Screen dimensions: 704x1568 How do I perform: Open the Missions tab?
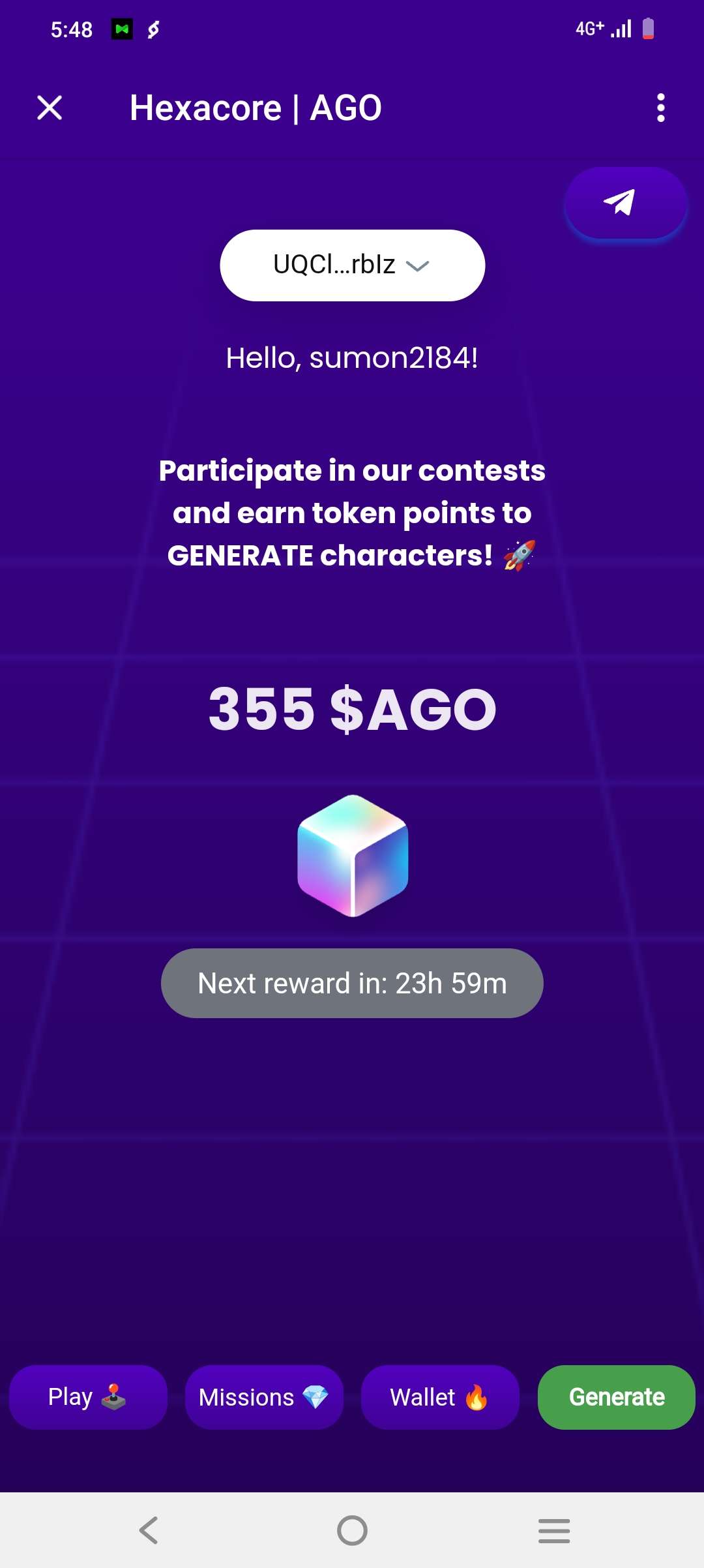(264, 1397)
